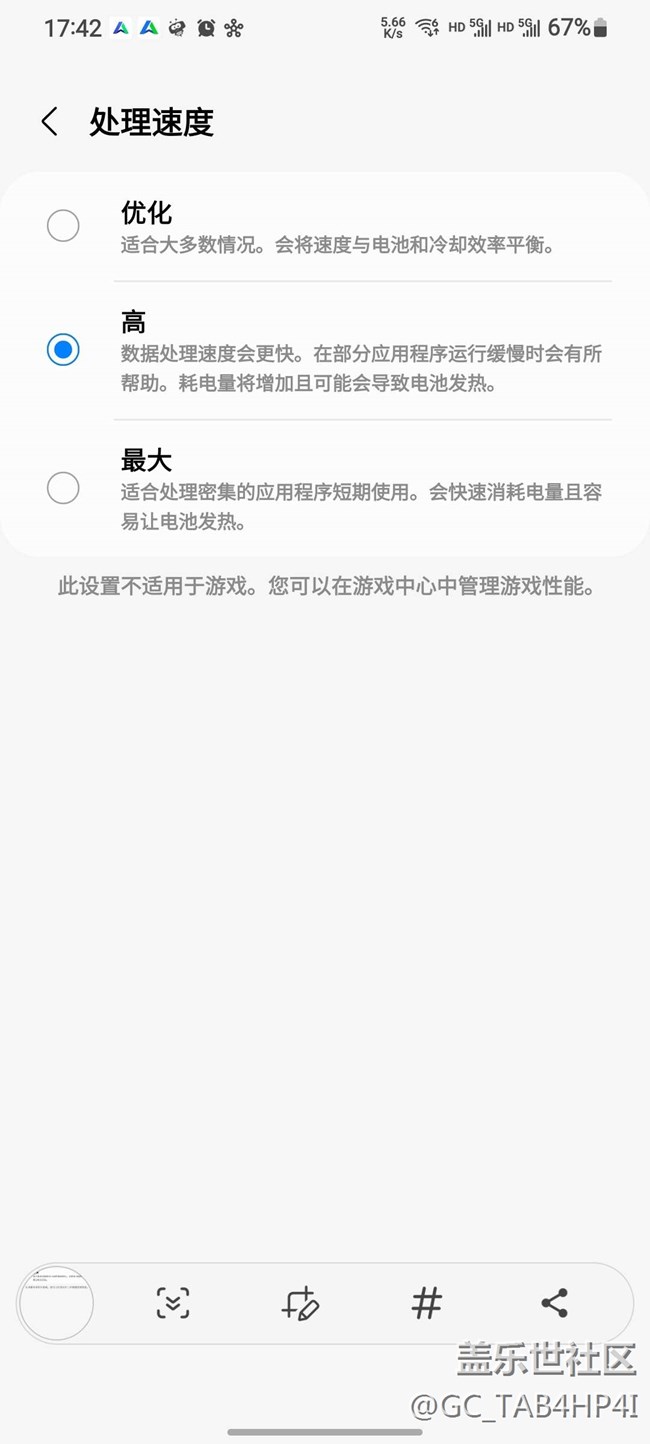
Task: Choose the 最大 processing speed option
Action: 325,488
